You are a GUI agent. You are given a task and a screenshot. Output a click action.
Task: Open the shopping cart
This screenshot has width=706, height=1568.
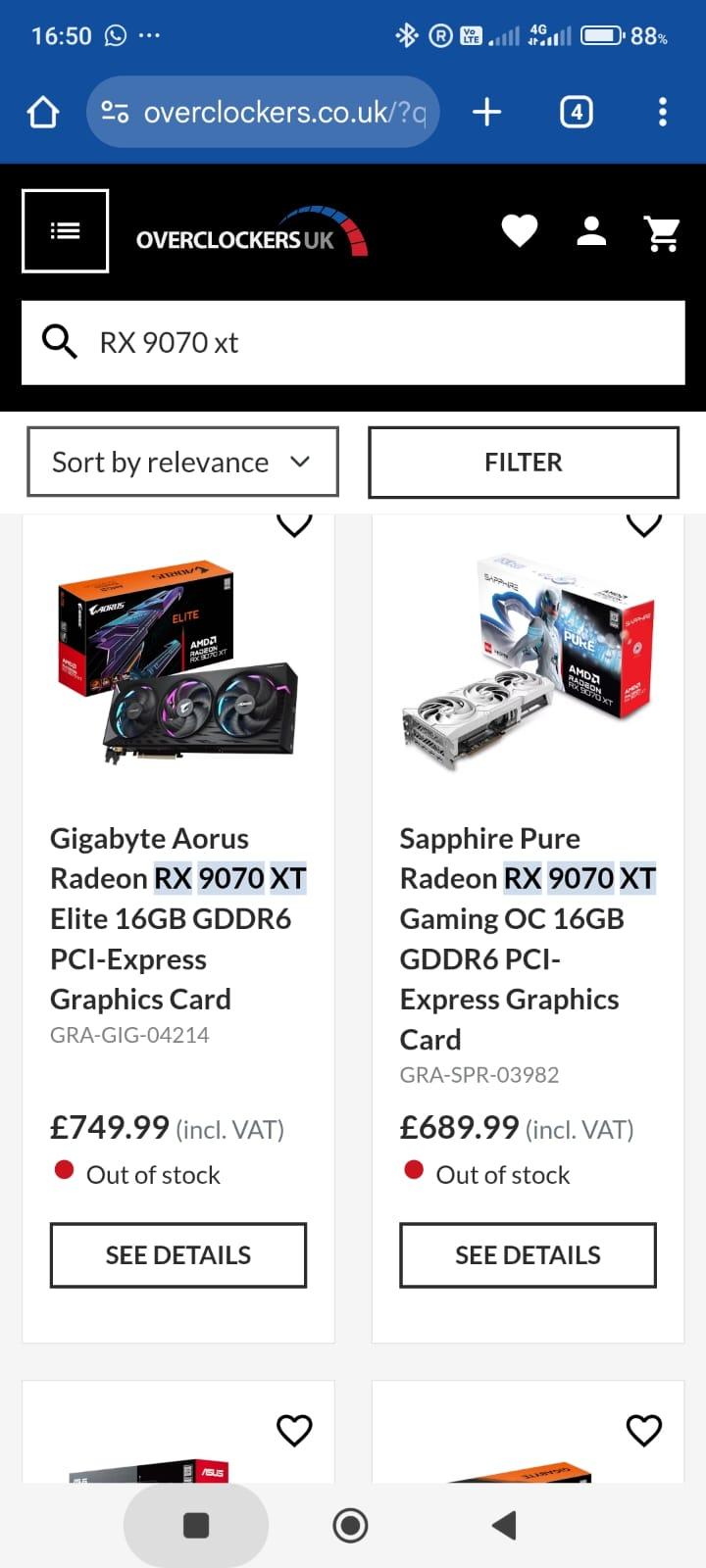pos(663,233)
